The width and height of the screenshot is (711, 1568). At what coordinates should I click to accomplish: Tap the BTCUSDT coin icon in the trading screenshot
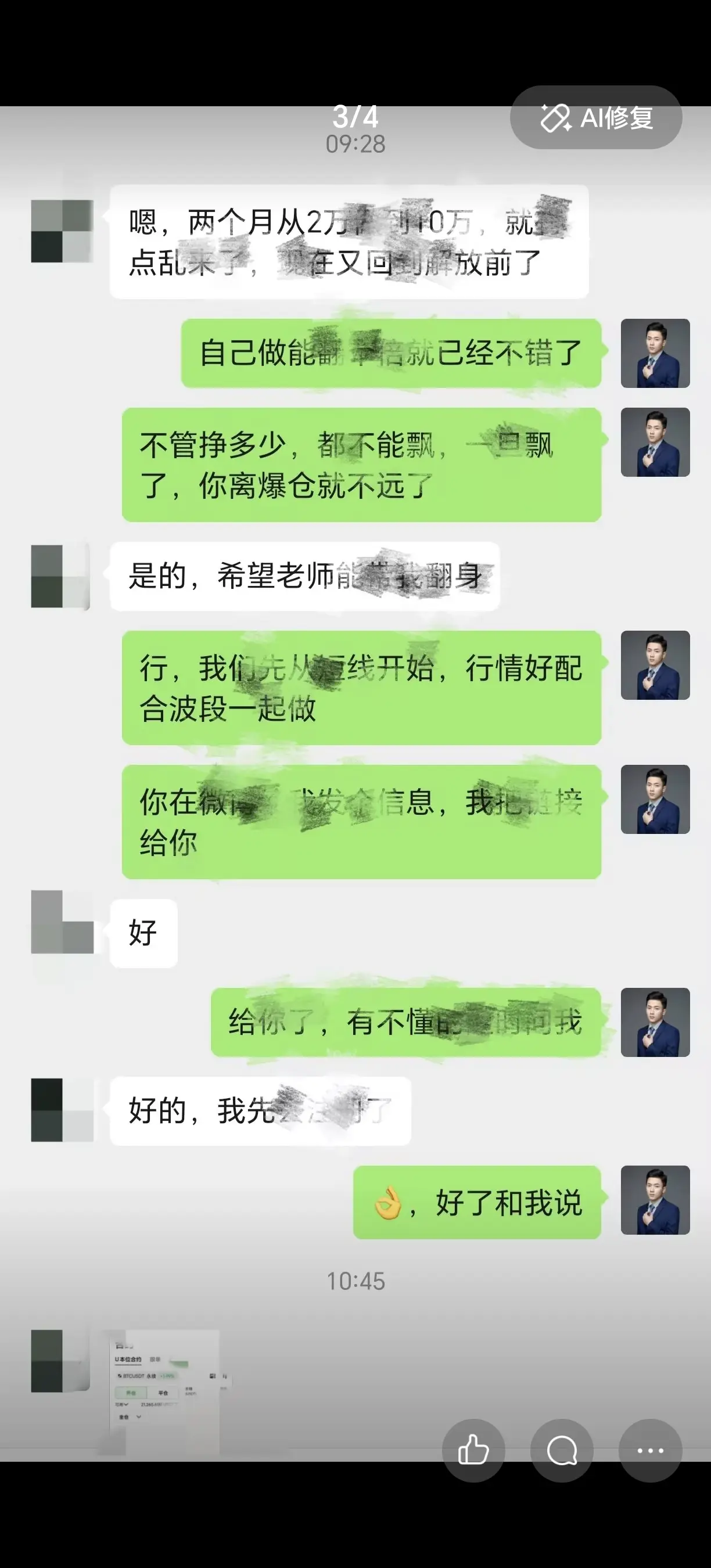pyautogui.click(x=120, y=1376)
